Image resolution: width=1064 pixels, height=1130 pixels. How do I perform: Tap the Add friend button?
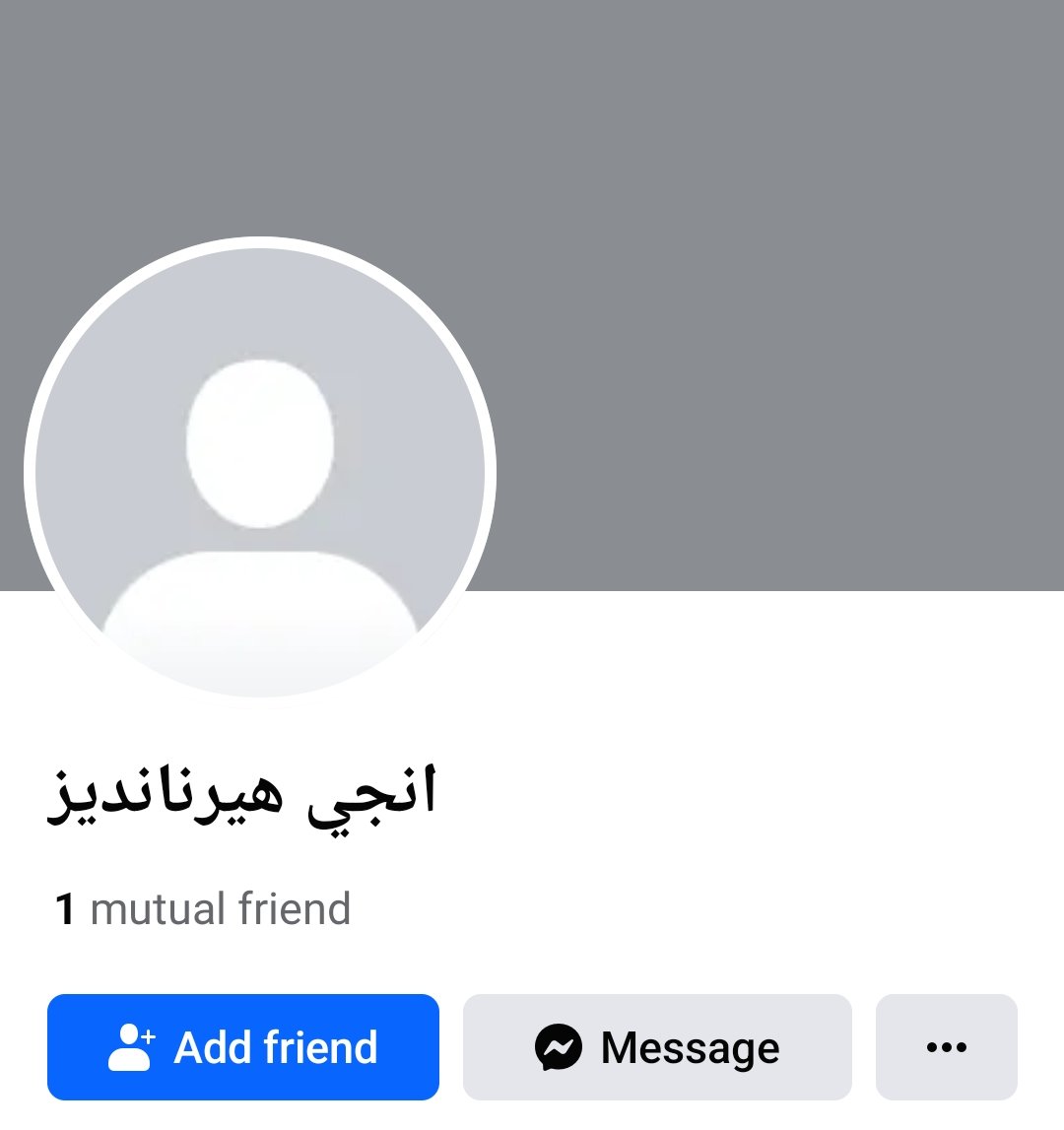point(242,1047)
